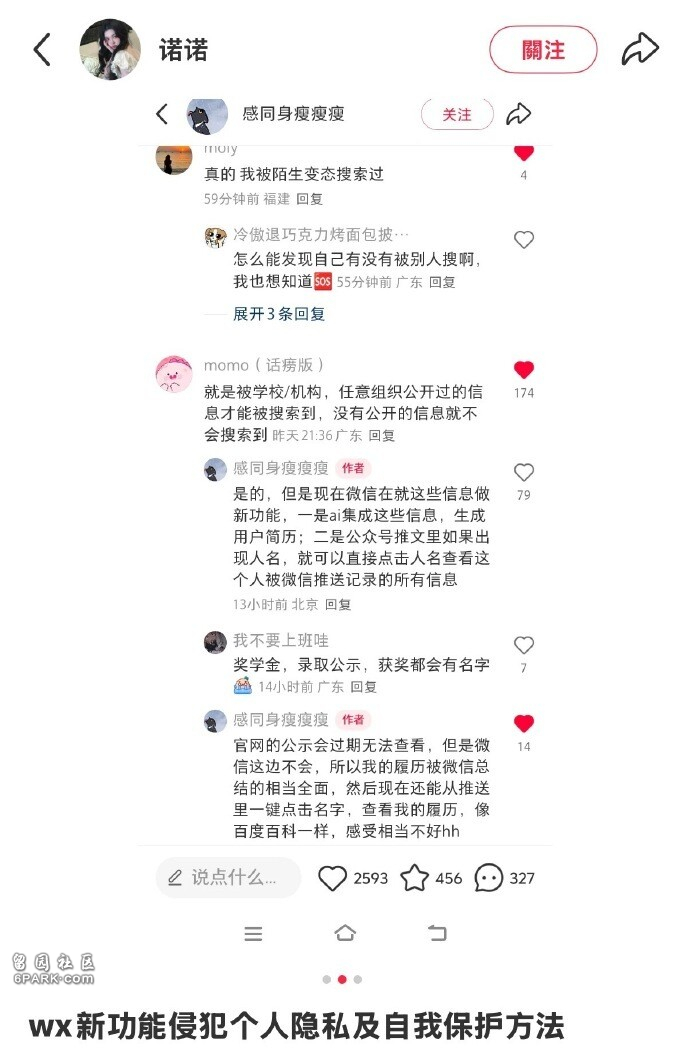Go back from 诺诺's post
690x1051 pixels.
pos(42,49)
